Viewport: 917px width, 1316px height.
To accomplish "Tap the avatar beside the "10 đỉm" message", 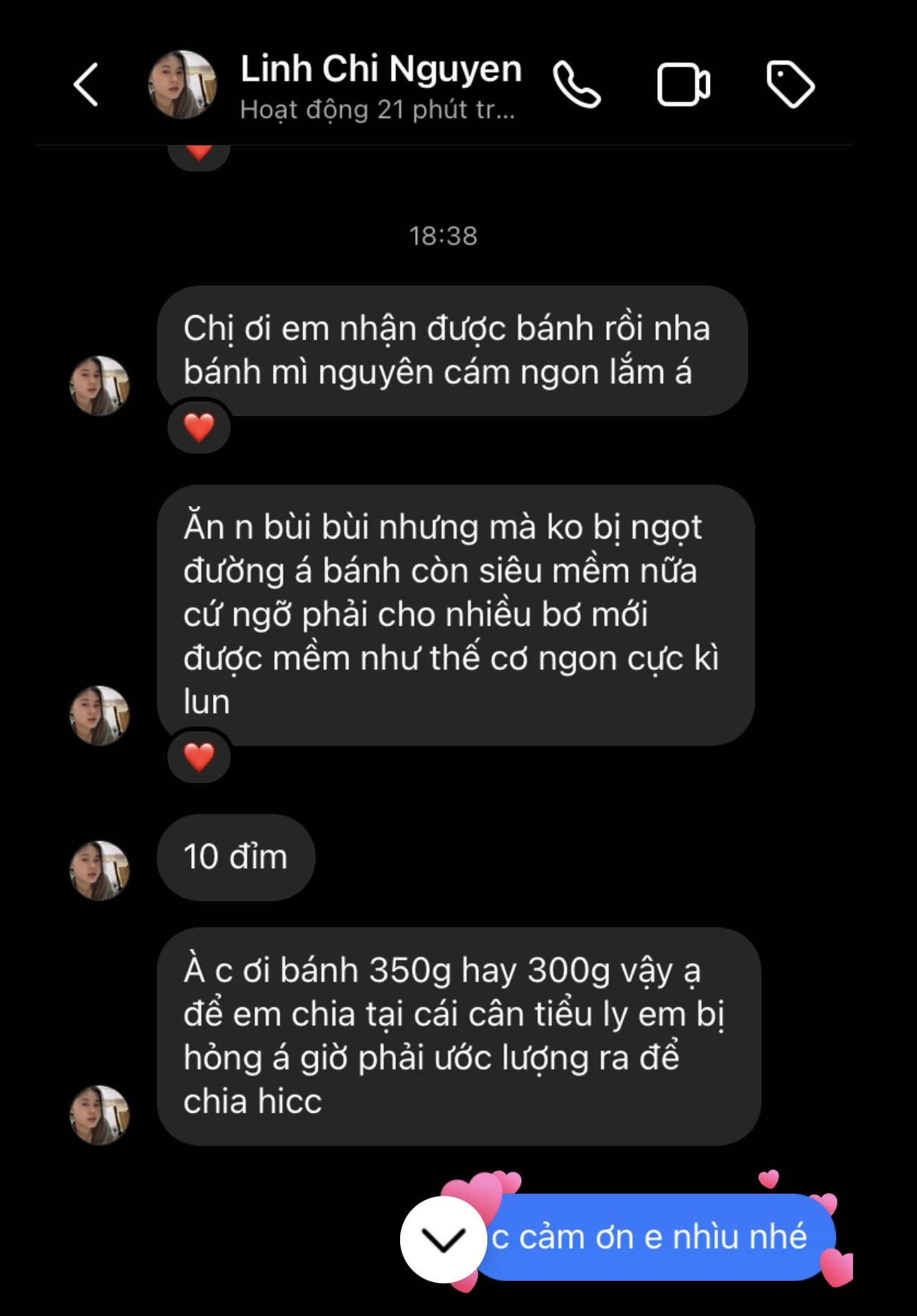I will (100, 870).
